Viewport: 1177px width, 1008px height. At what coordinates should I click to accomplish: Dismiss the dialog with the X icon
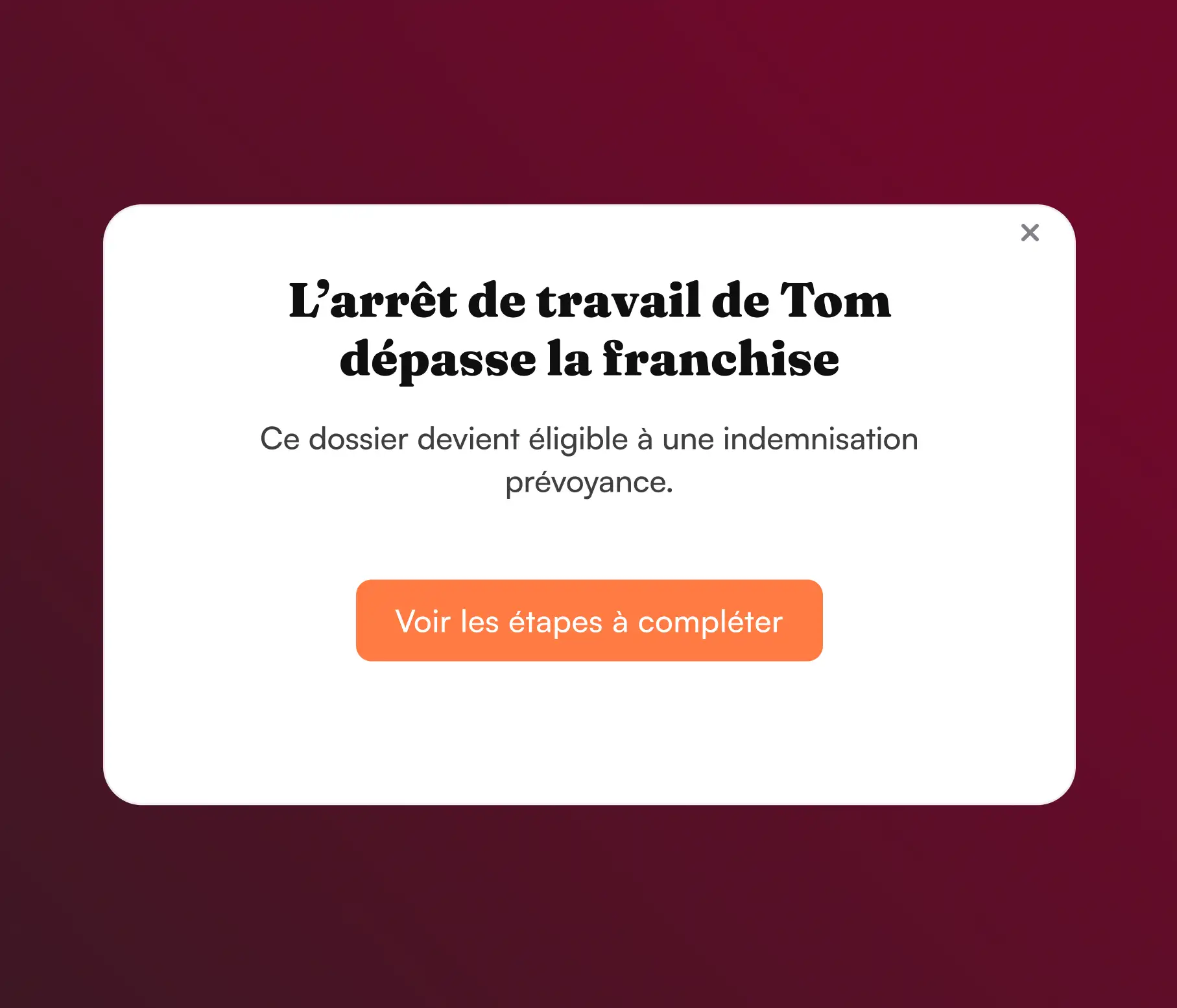[1029, 233]
